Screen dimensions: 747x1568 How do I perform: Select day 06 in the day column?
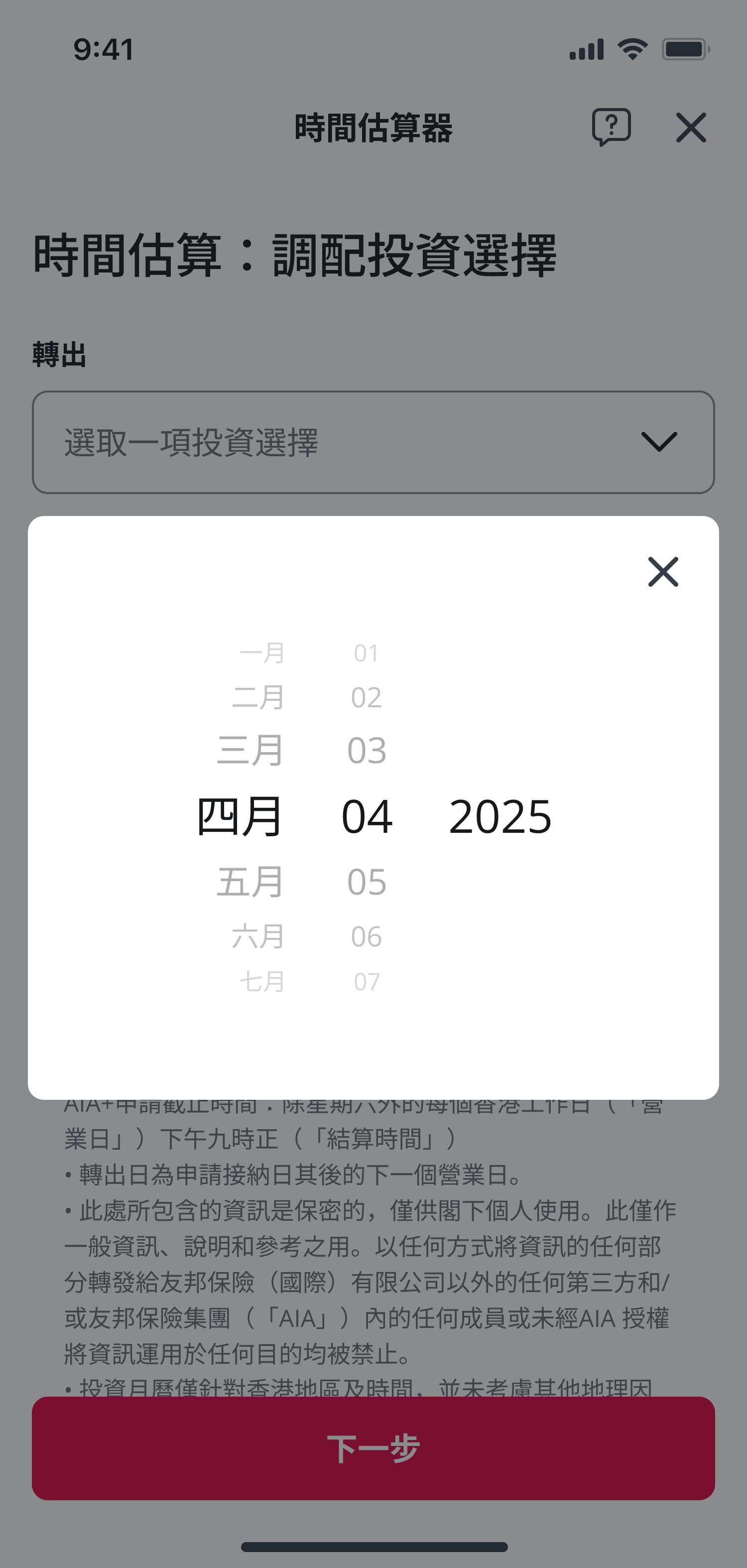pyautogui.click(x=367, y=936)
